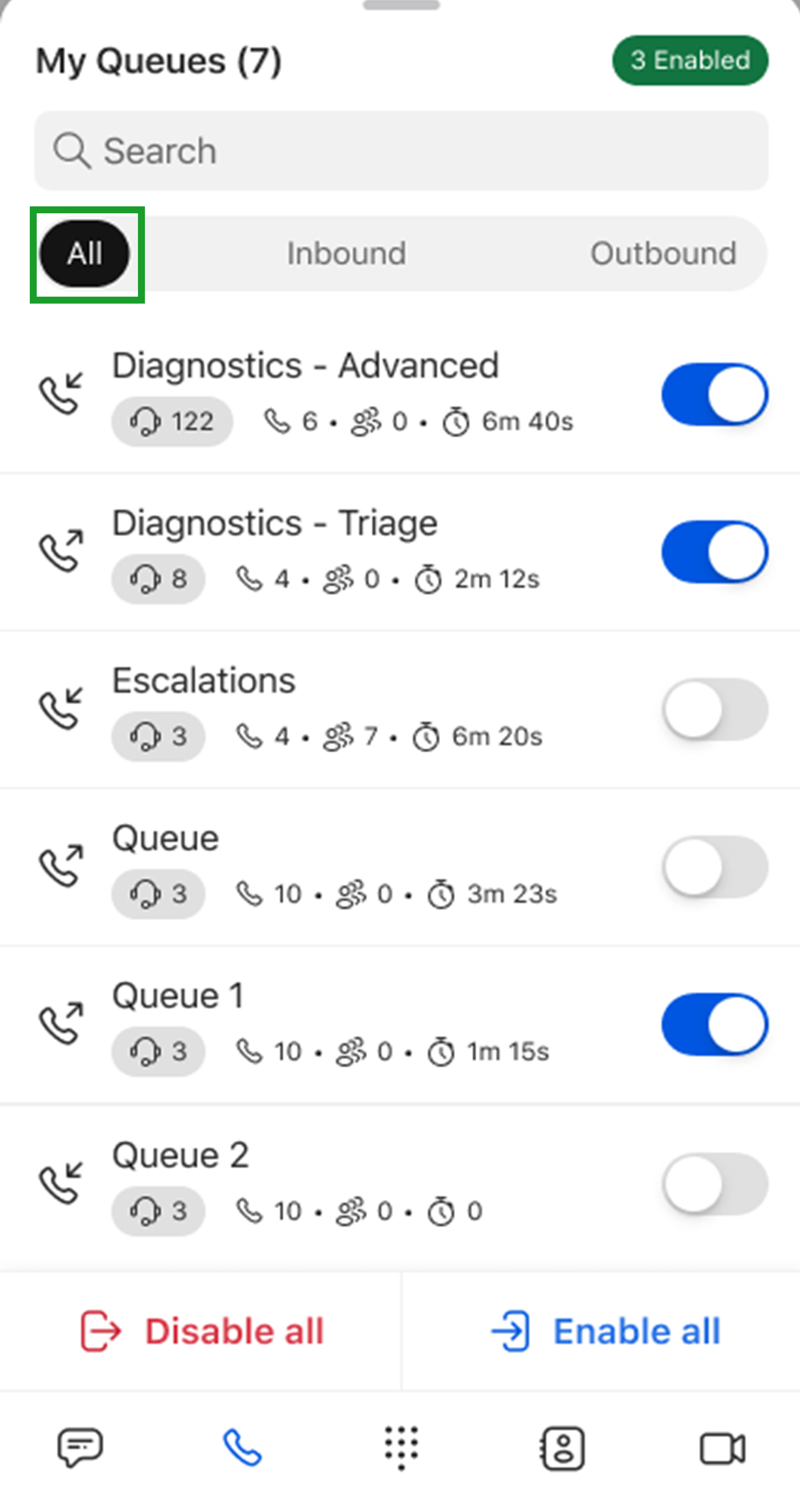Viewport: 800px width, 1512px height.
Task: Turn off the Diagnostics - Triage toggle
Action: 715,552
